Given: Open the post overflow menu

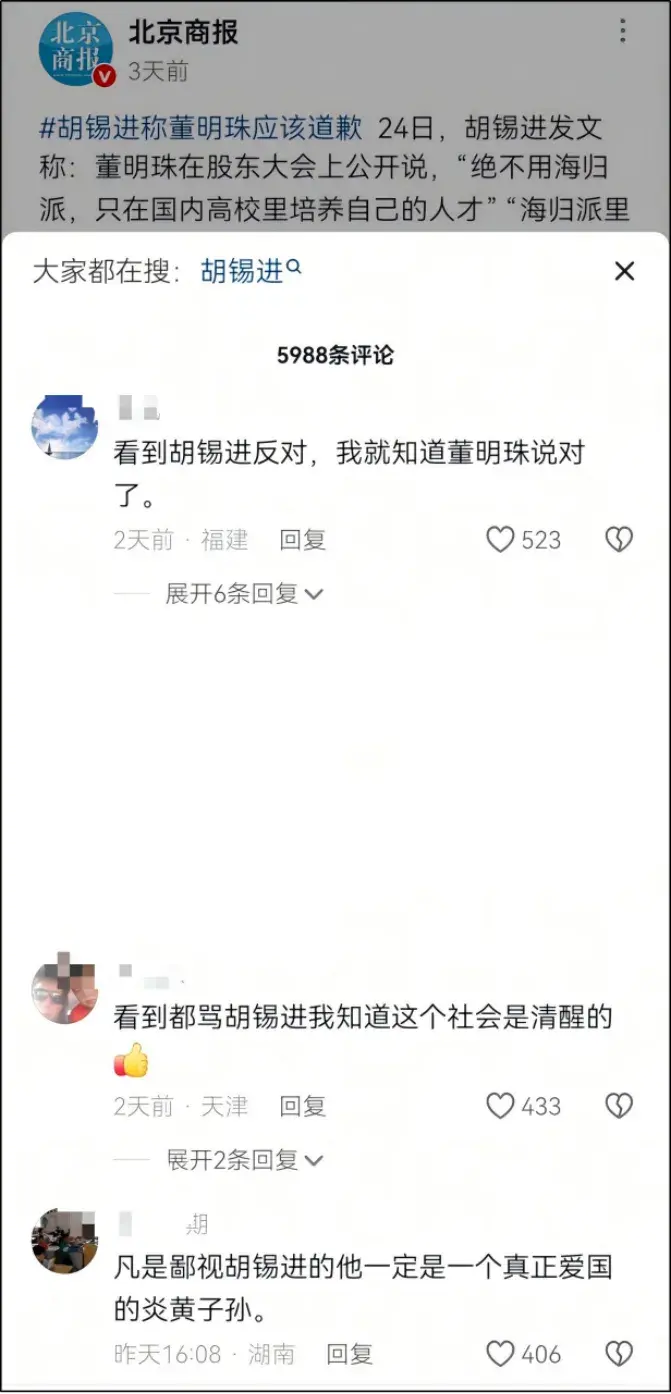Looking at the screenshot, I should click(623, 32).
